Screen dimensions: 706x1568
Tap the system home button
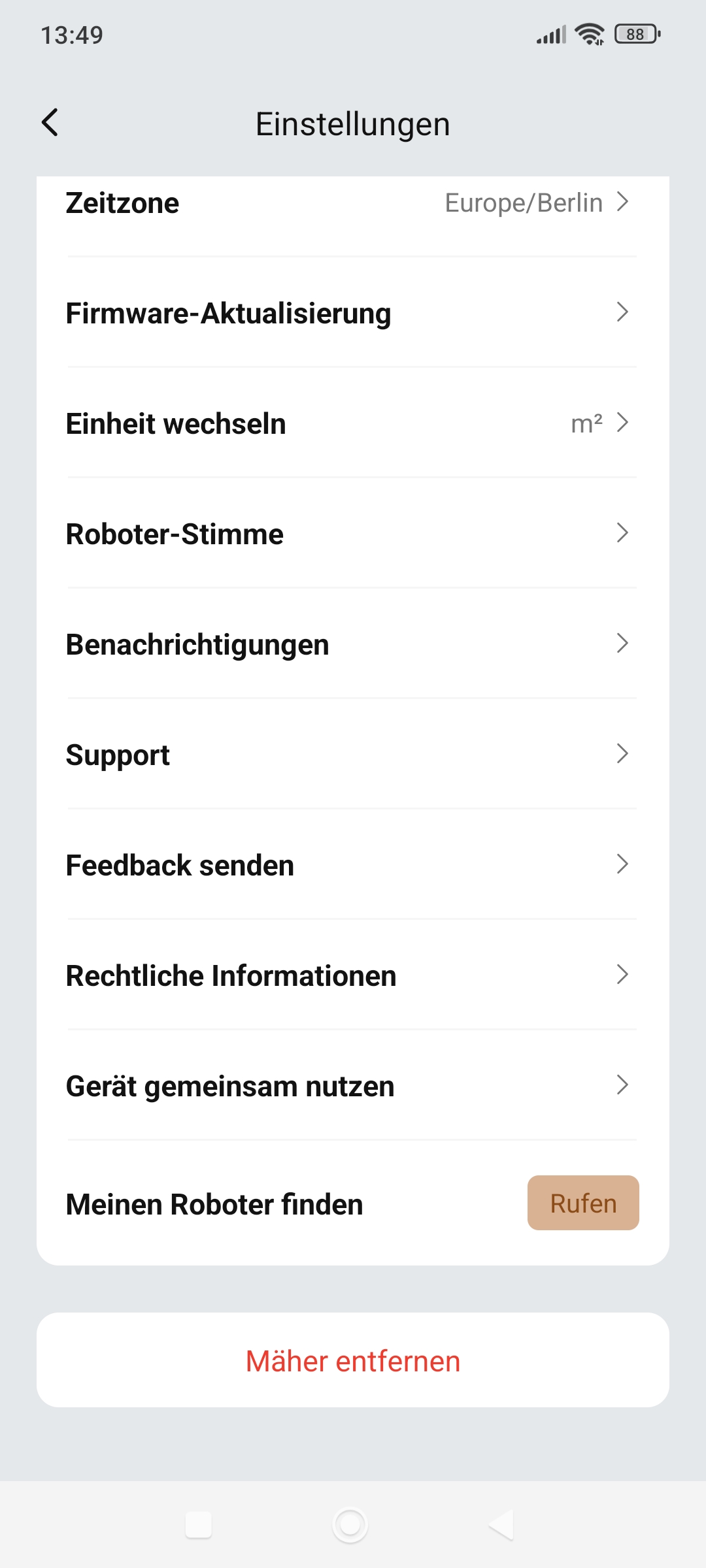(350, 1525)
